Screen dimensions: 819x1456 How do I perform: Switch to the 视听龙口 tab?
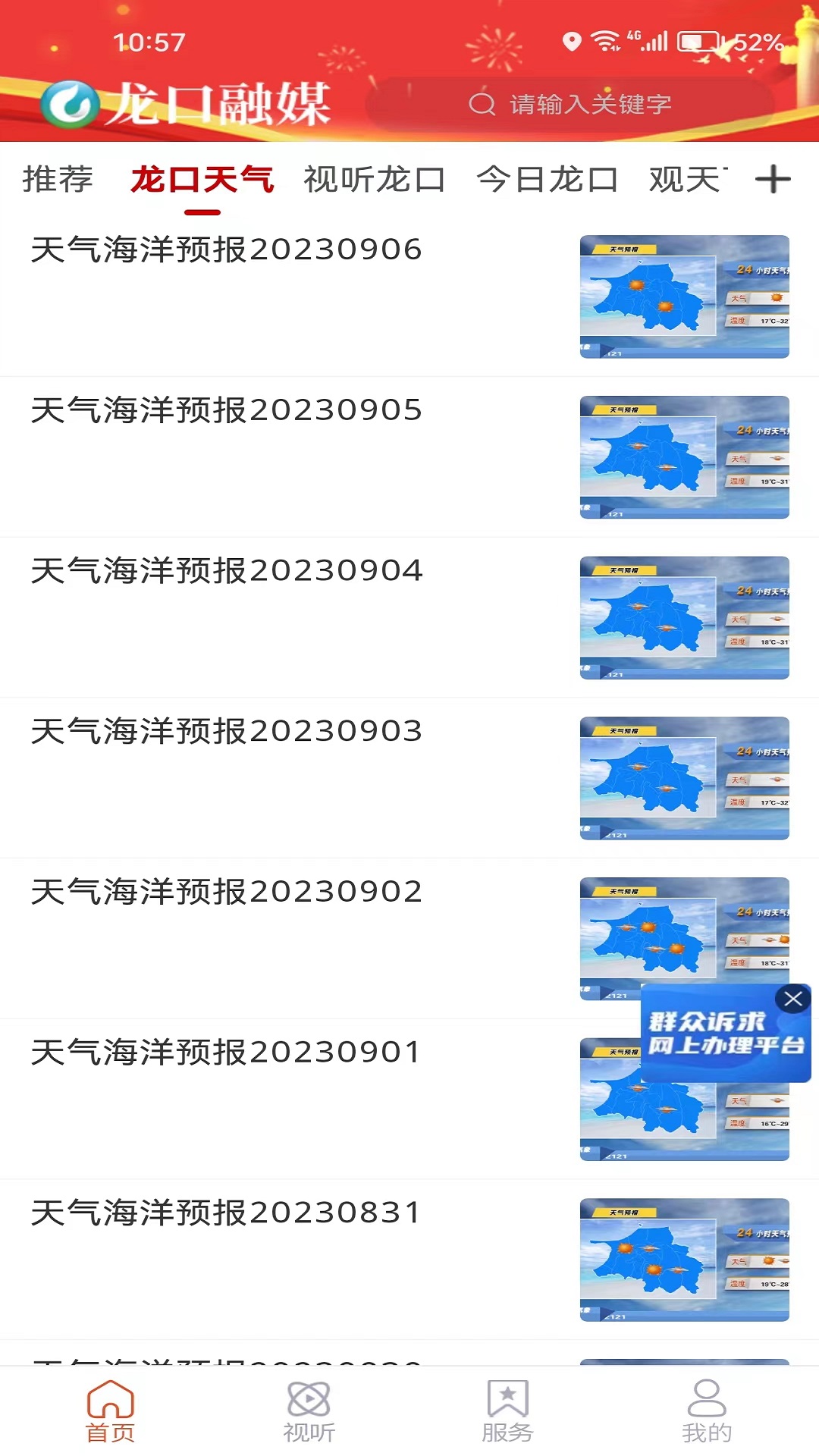tap(373, 179)
